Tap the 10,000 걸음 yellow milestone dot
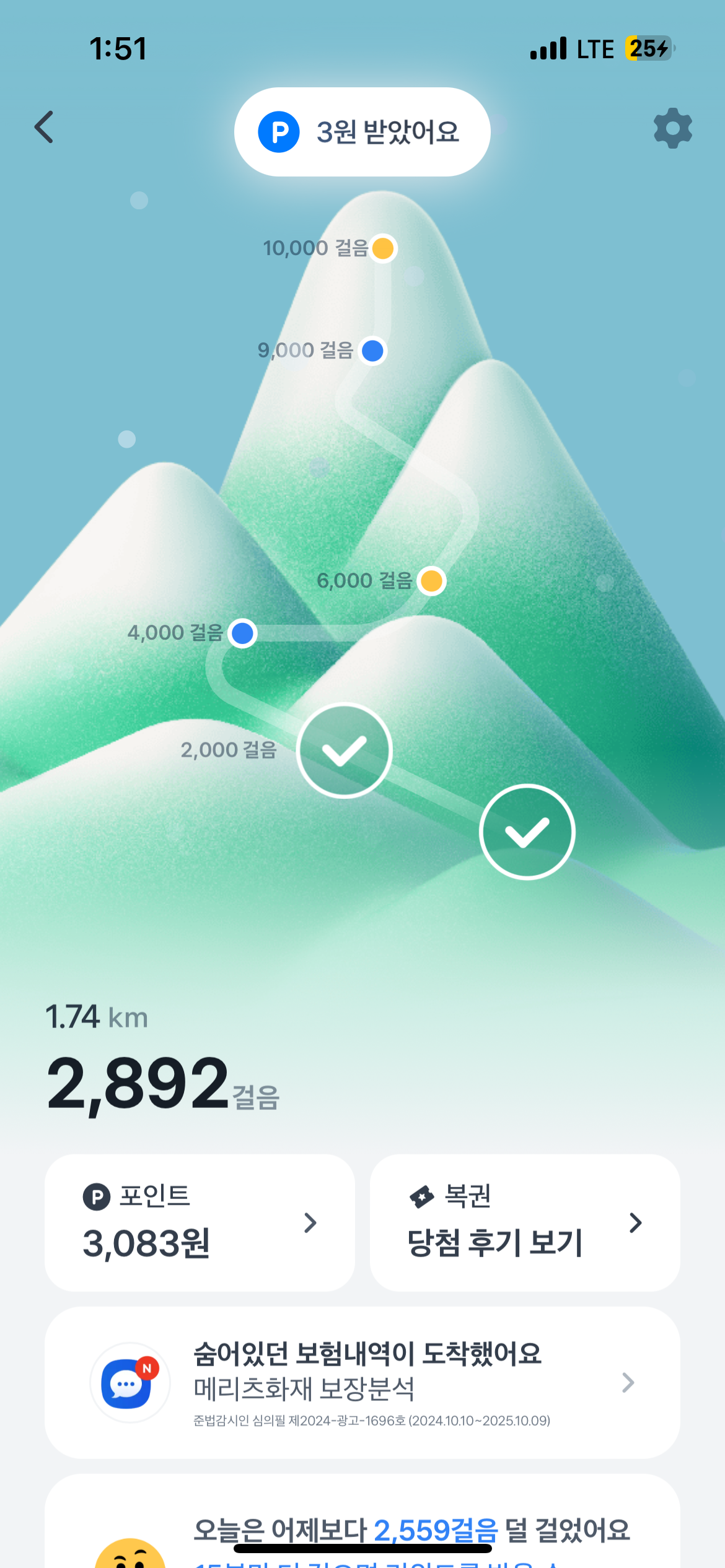725x1568 pixels. coord(383,249)
